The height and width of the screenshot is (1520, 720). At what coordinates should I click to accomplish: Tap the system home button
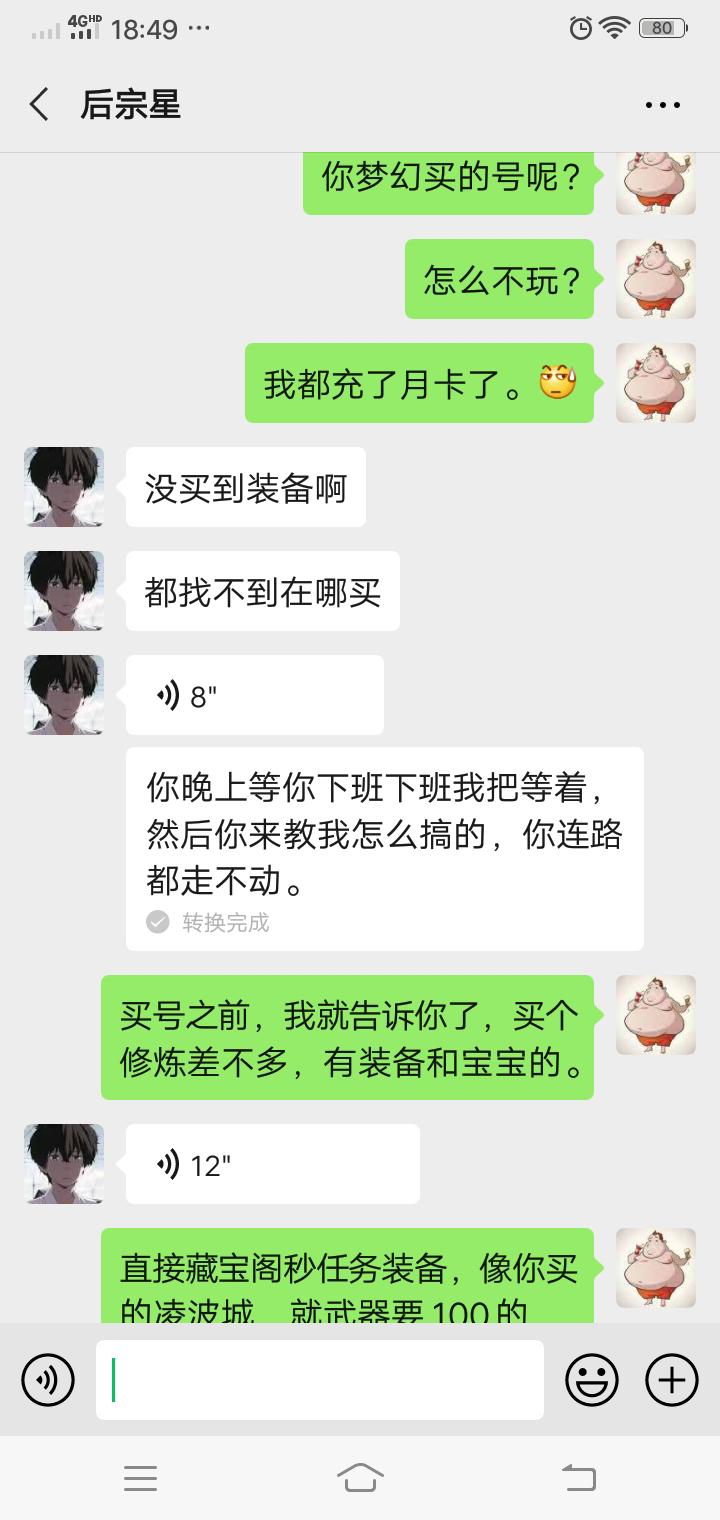tap(360, 1477)
